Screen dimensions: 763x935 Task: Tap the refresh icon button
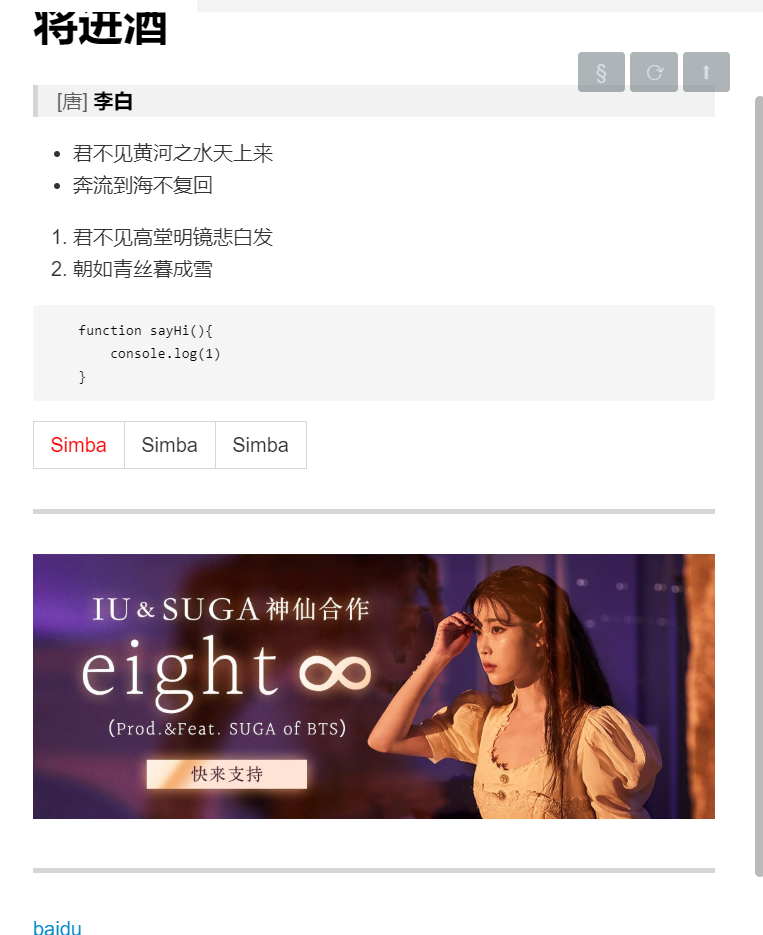(x=654, y=72)
